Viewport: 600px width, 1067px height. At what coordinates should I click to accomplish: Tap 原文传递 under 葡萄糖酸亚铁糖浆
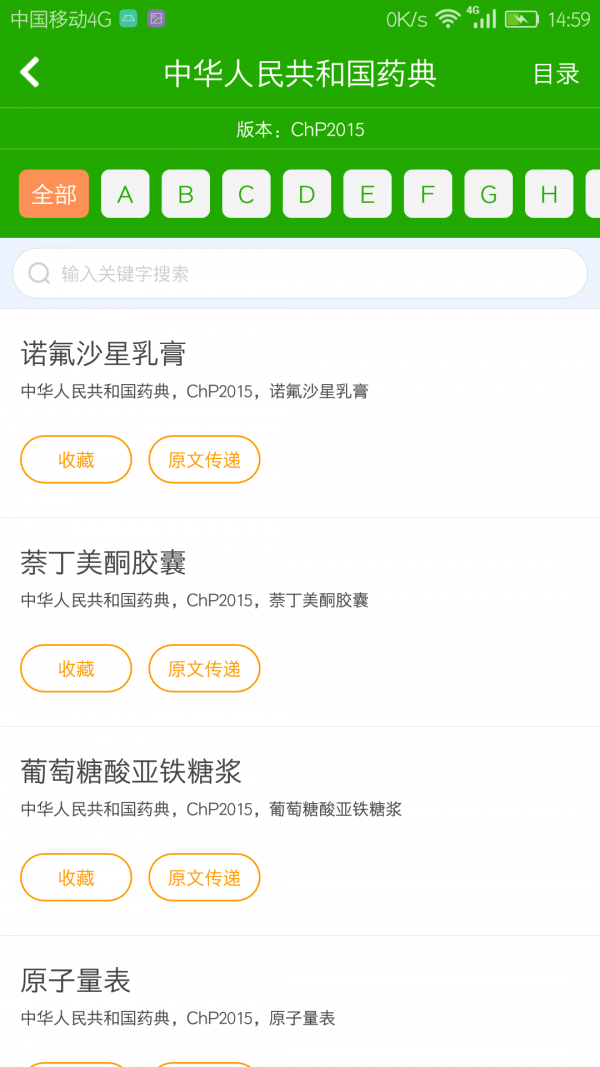pos(204,878)
